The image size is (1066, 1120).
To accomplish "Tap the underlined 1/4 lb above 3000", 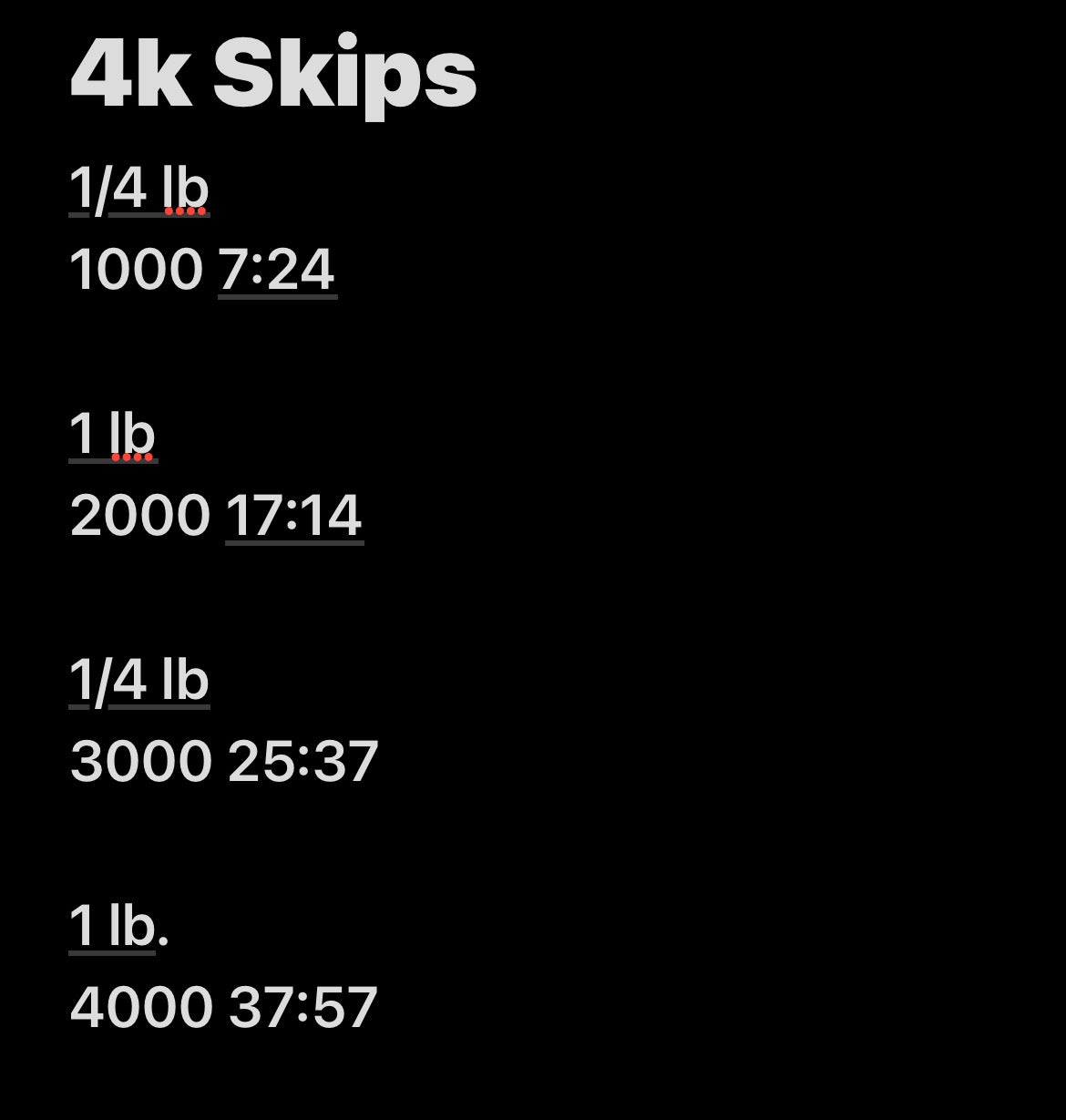I will 139,680.
